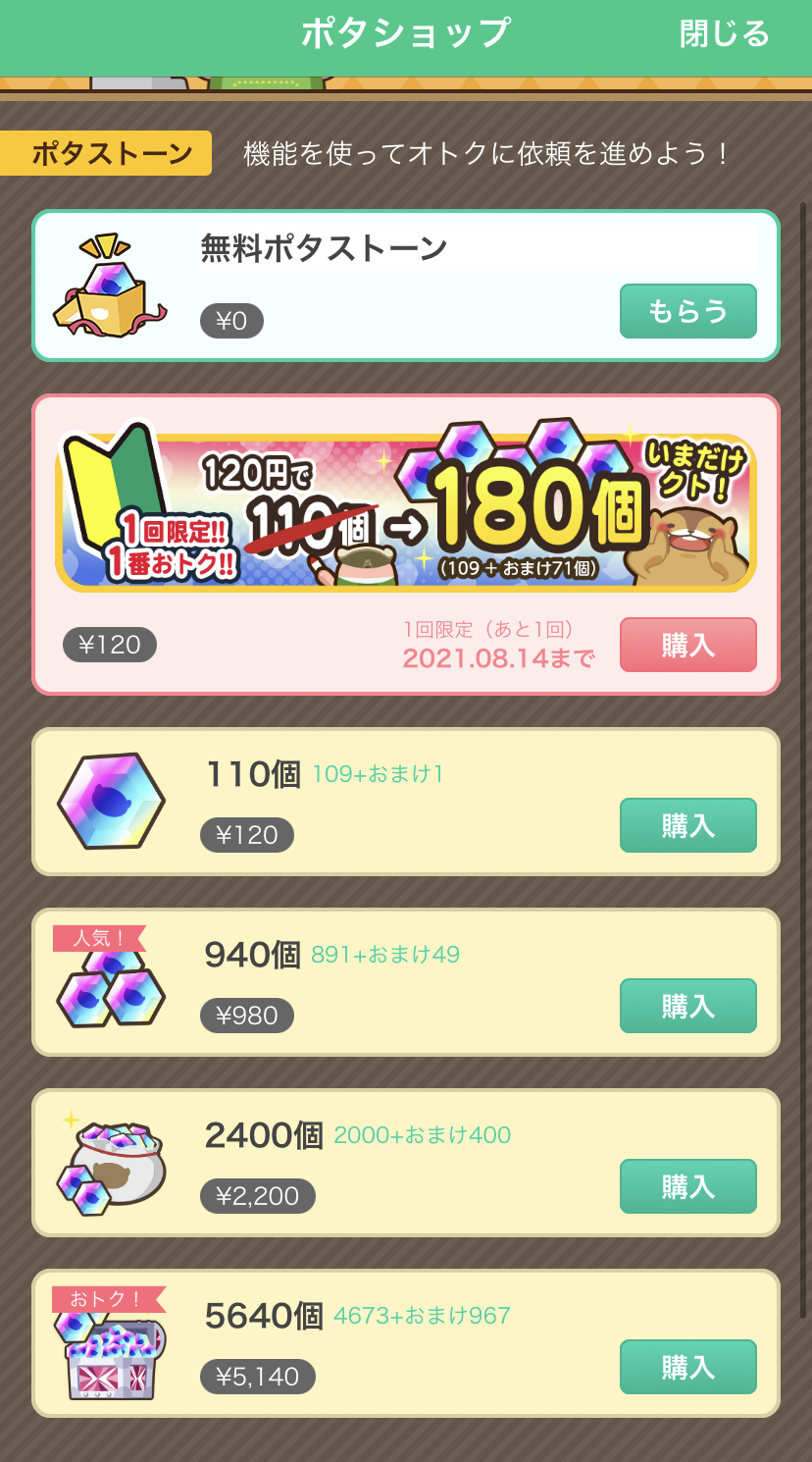Buy the 5640個 pack for ¥5,140
This screenshot has height=1462, width=812.
pyautogui.click(x=687, y=1367)
